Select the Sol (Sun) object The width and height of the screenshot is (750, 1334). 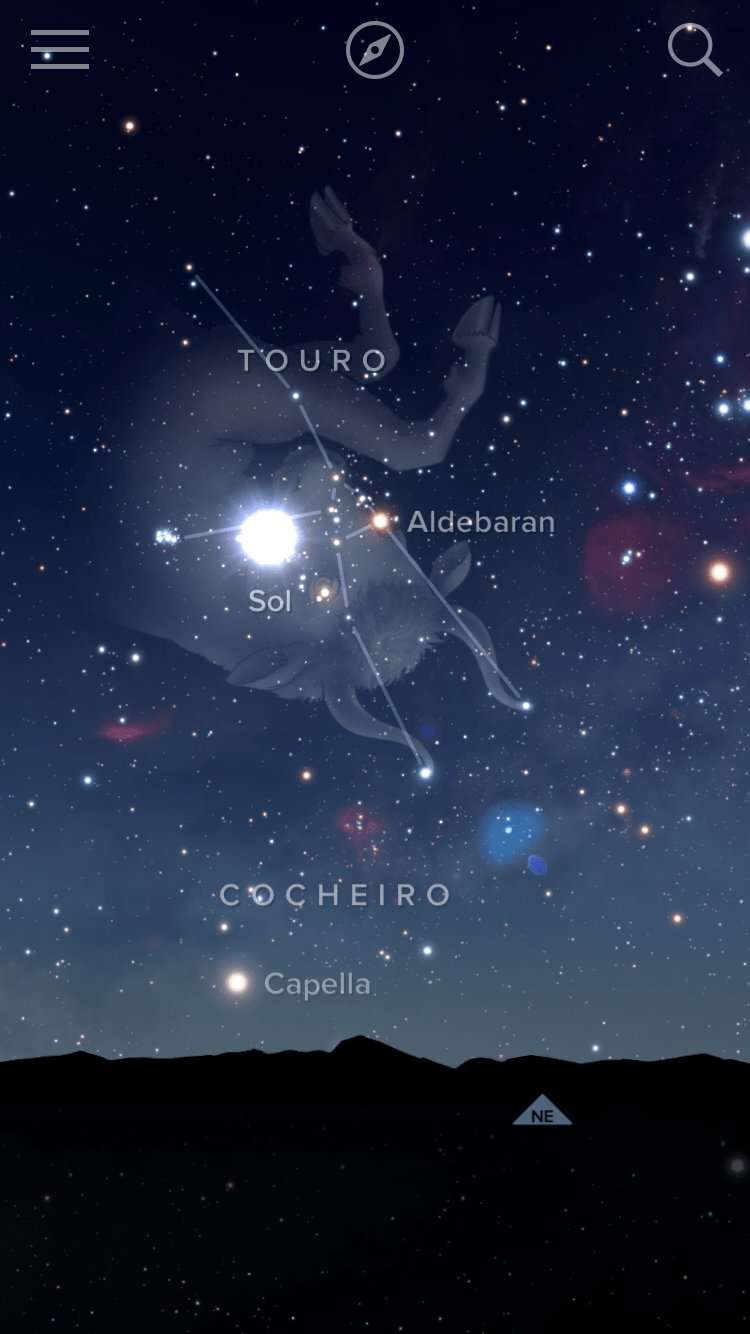(x=269, y=537)
